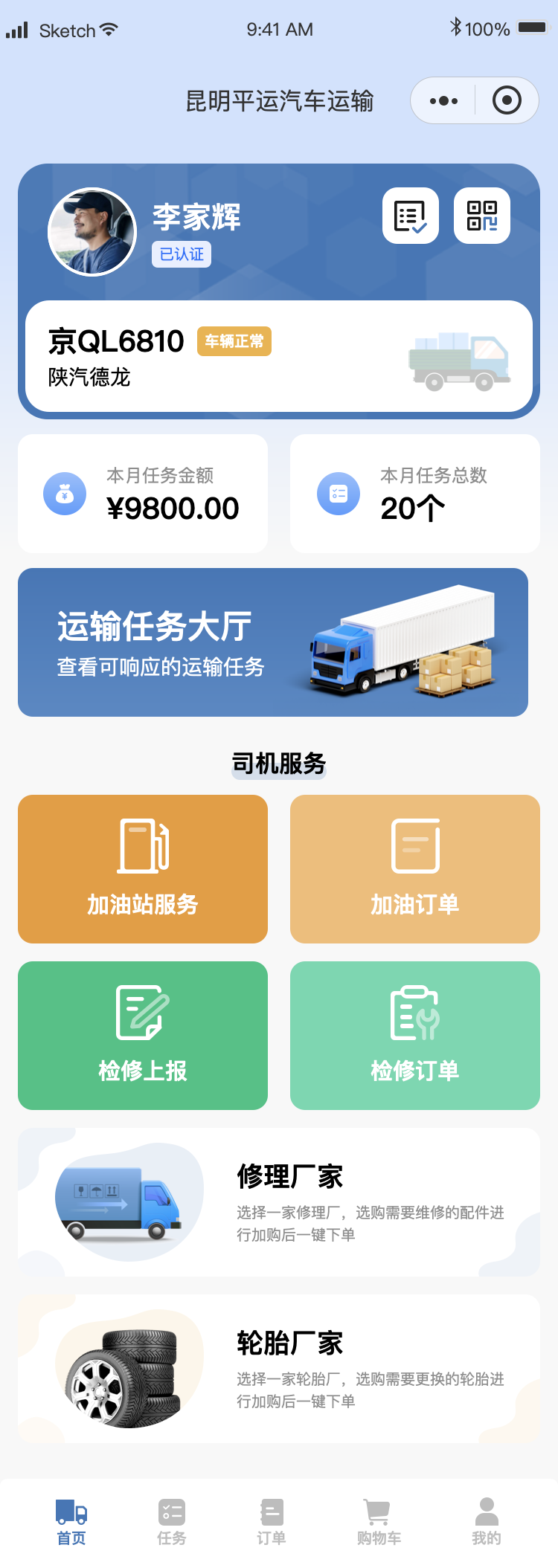558x1568 pixels.
Task: Switch to the 订单 tab
Action: point(272,1521)
